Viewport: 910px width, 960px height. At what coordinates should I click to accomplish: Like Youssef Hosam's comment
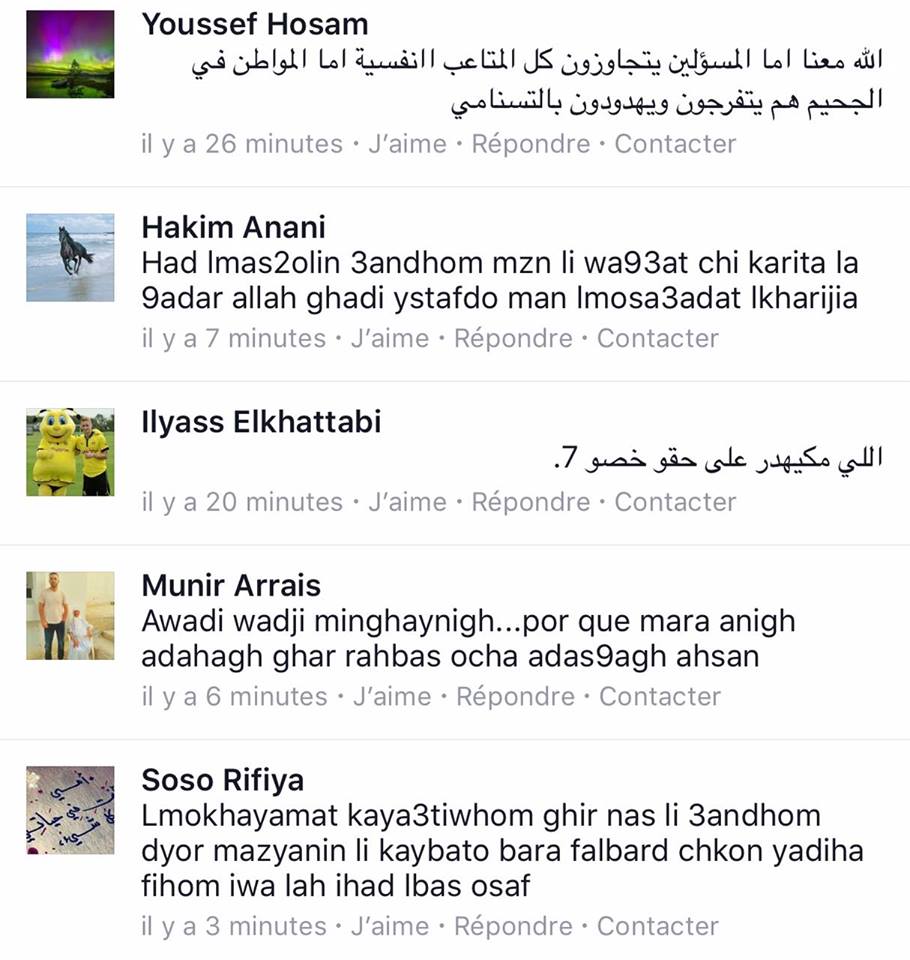[x=405, y=144]
